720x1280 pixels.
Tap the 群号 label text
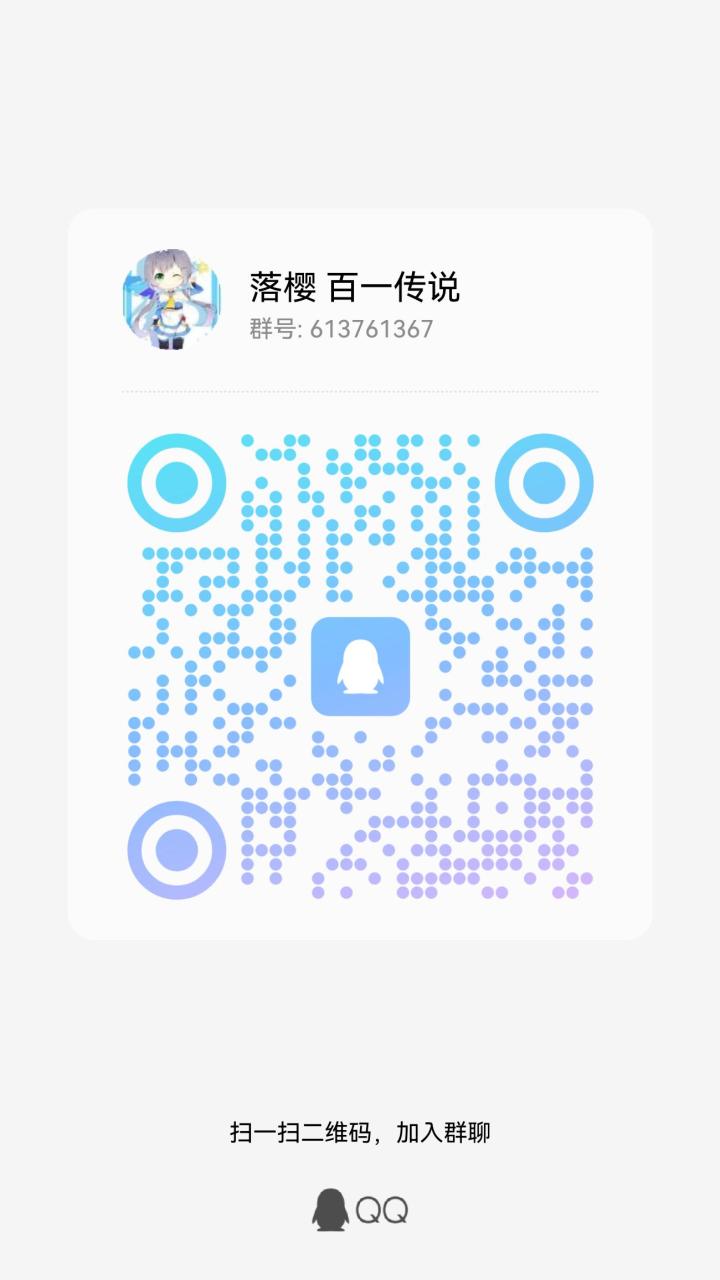click(270, 326)
